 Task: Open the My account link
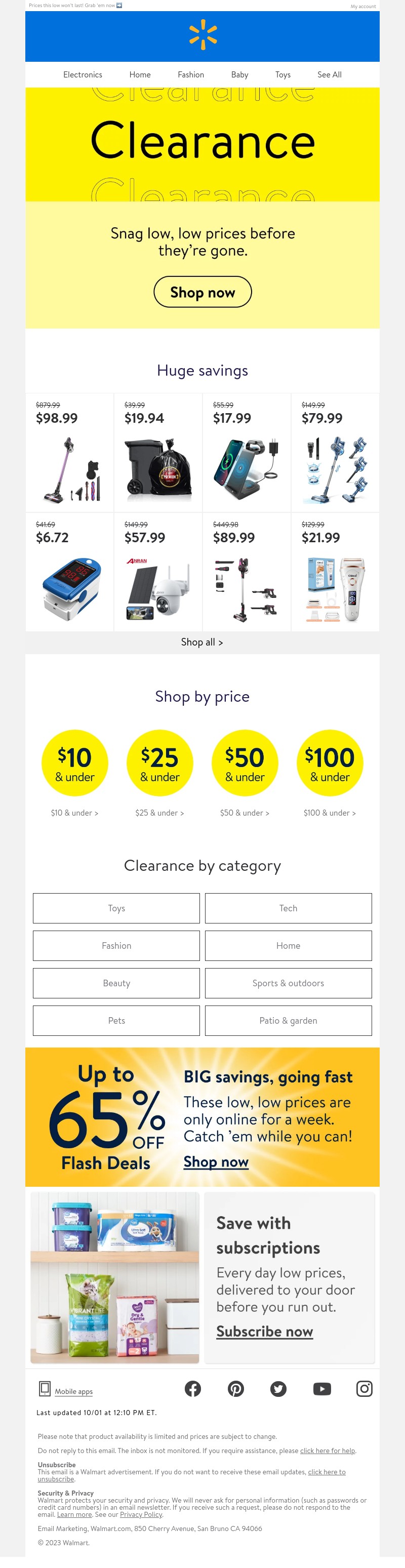(x=363, y=6)
